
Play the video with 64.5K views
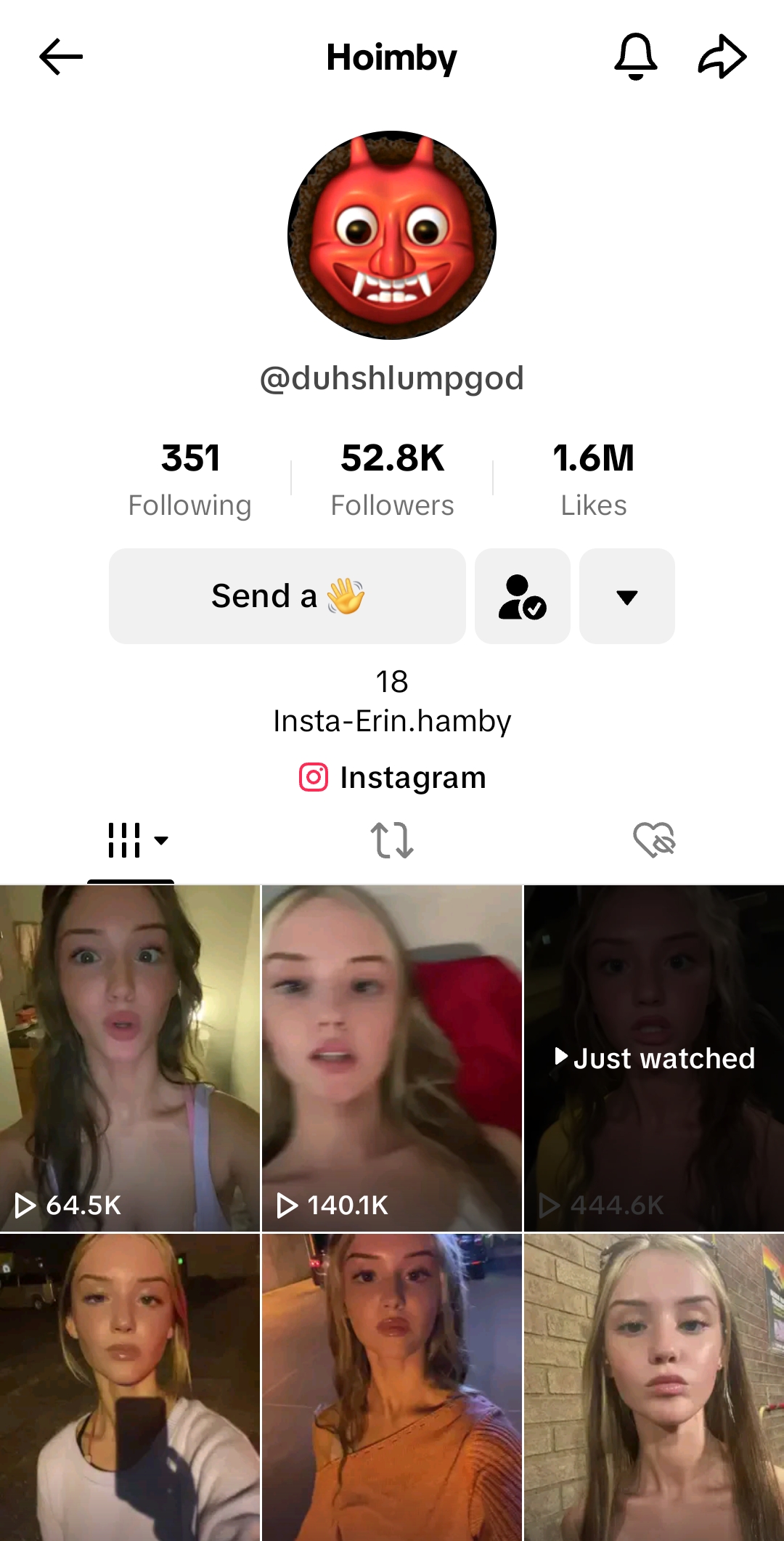[130, 1058]
